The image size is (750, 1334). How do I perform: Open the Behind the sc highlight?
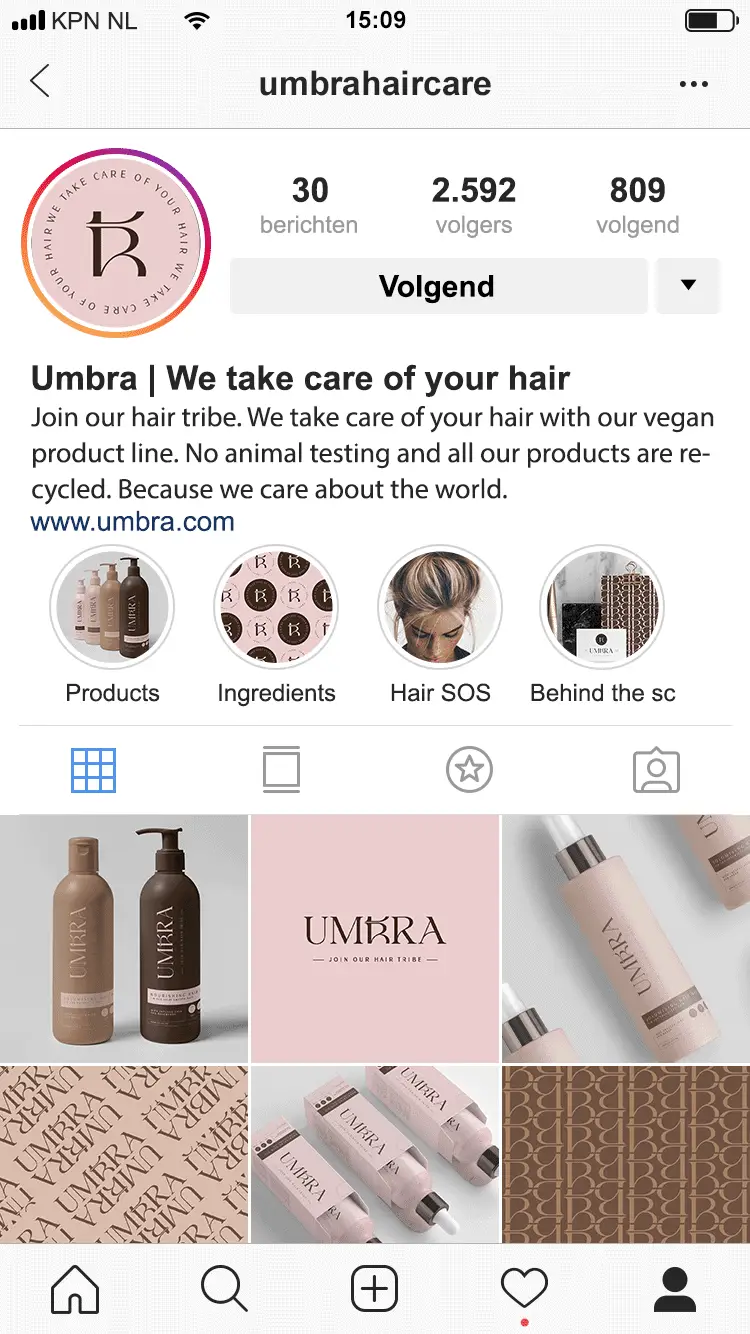(x=603, y=608)
